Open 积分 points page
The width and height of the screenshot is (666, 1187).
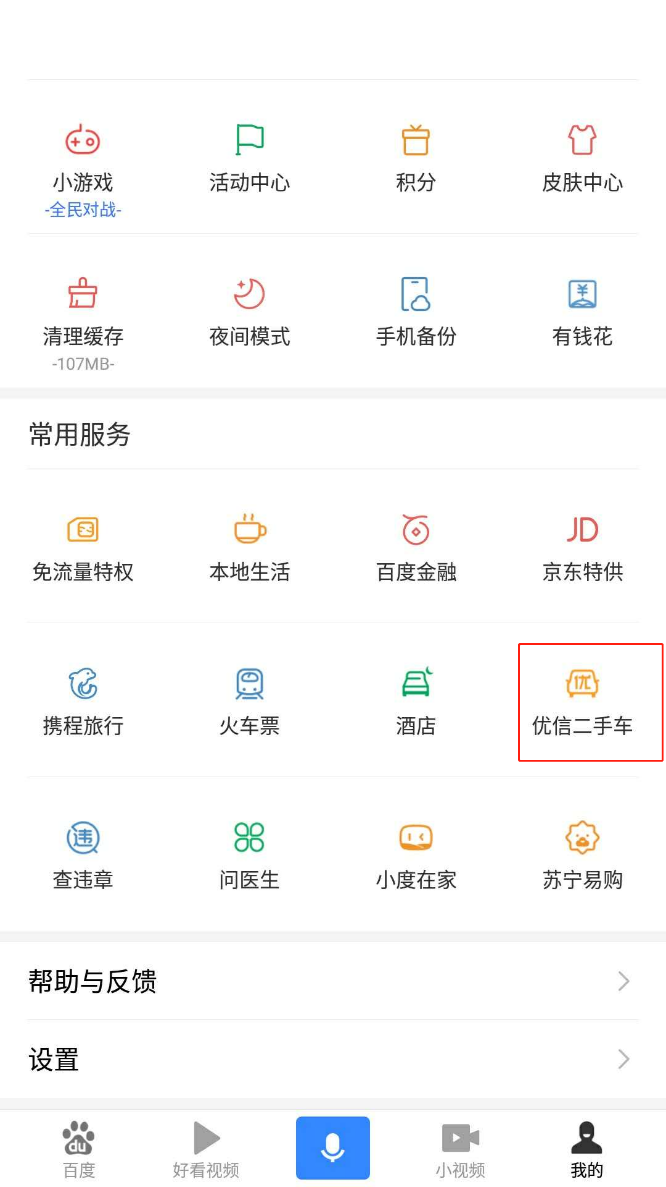point(416,157)
